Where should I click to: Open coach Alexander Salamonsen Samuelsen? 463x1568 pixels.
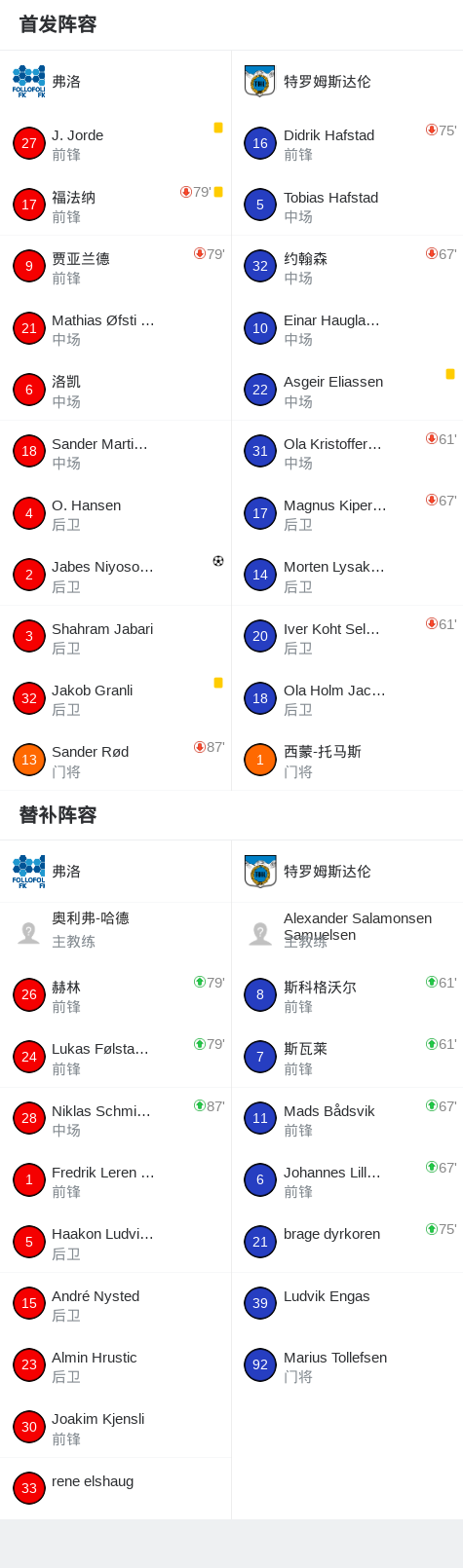[347, 933]
